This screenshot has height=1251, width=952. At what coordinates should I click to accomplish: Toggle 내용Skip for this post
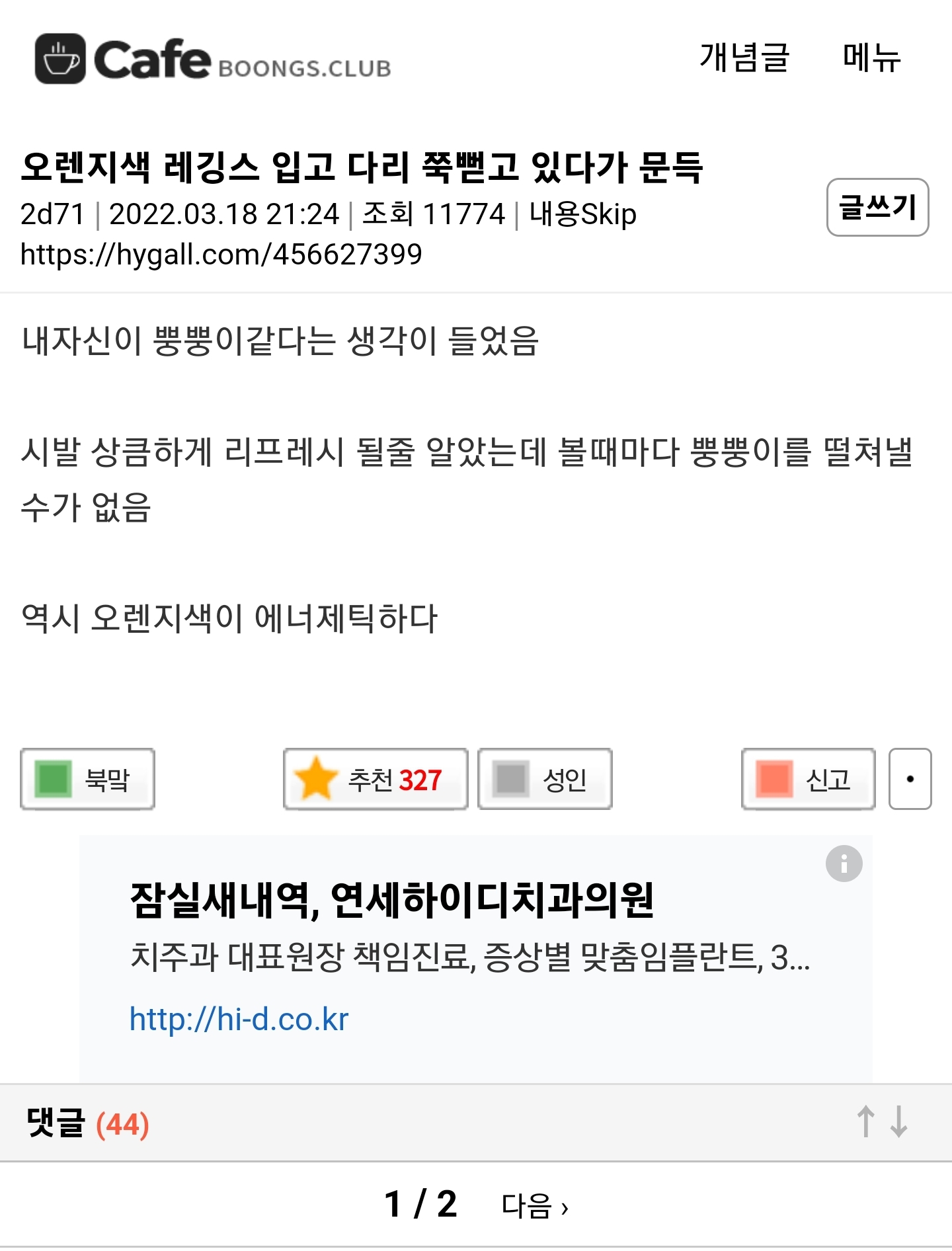[x=582, y=214]
